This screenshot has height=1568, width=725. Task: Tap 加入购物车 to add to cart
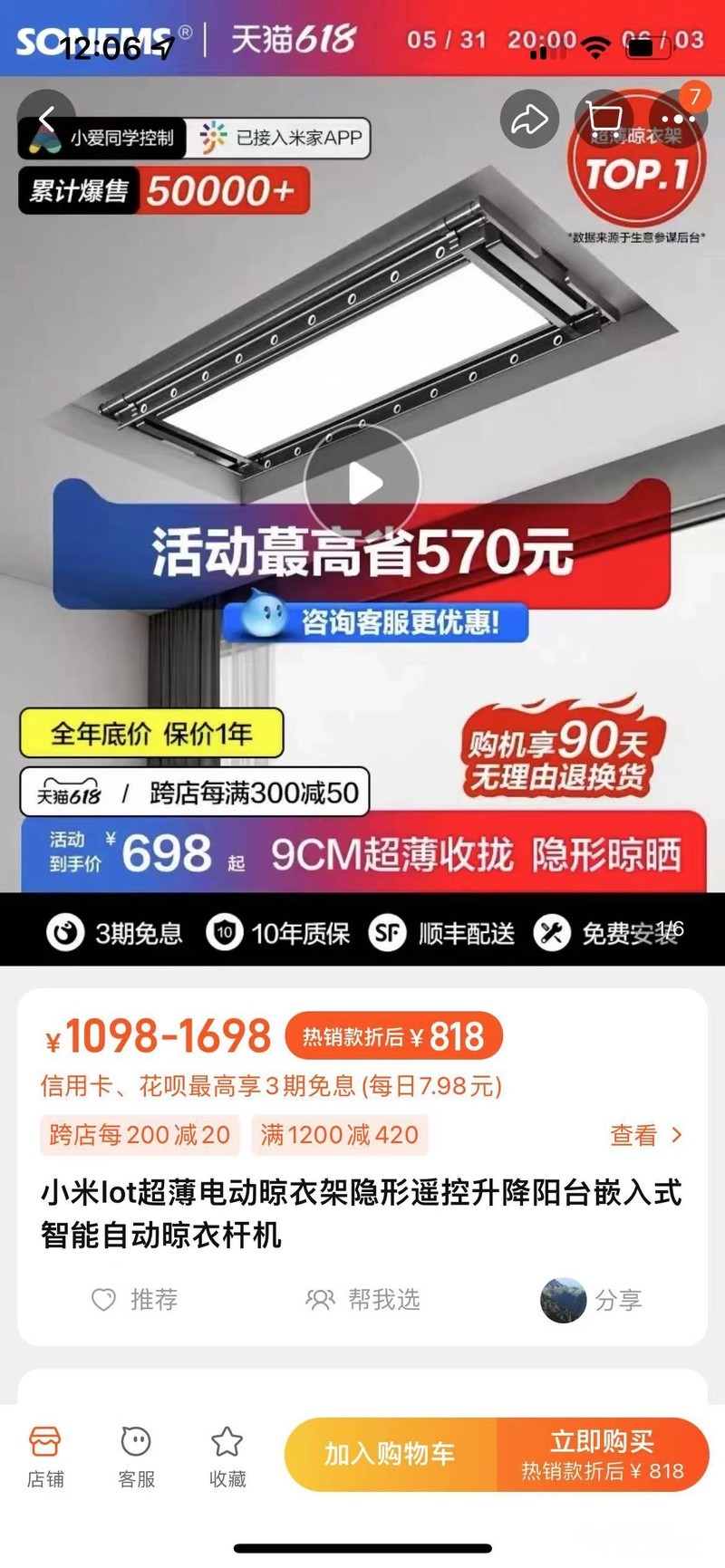(391, 1454)
